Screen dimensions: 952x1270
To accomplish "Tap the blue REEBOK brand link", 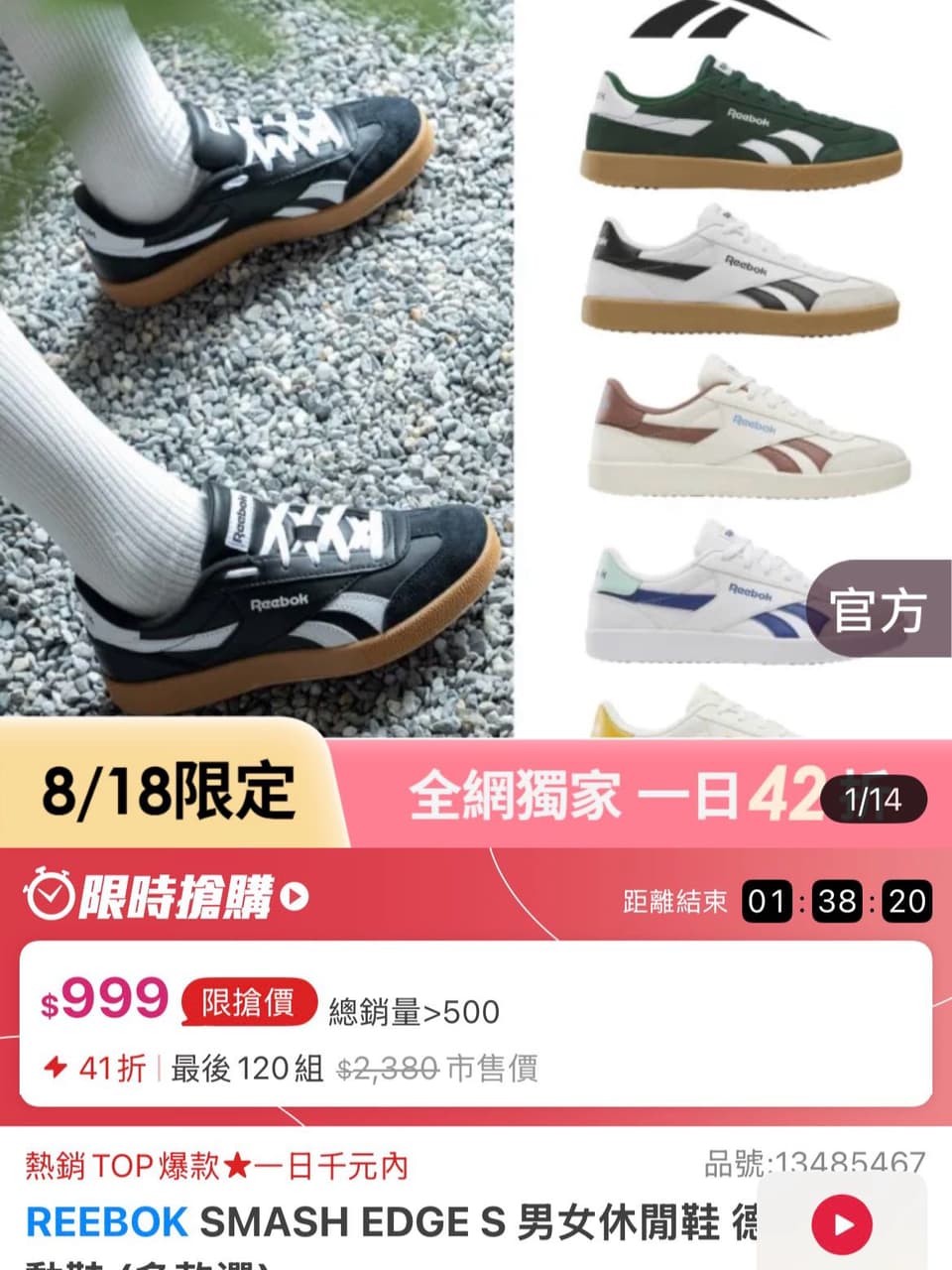I will [106, 1222].
